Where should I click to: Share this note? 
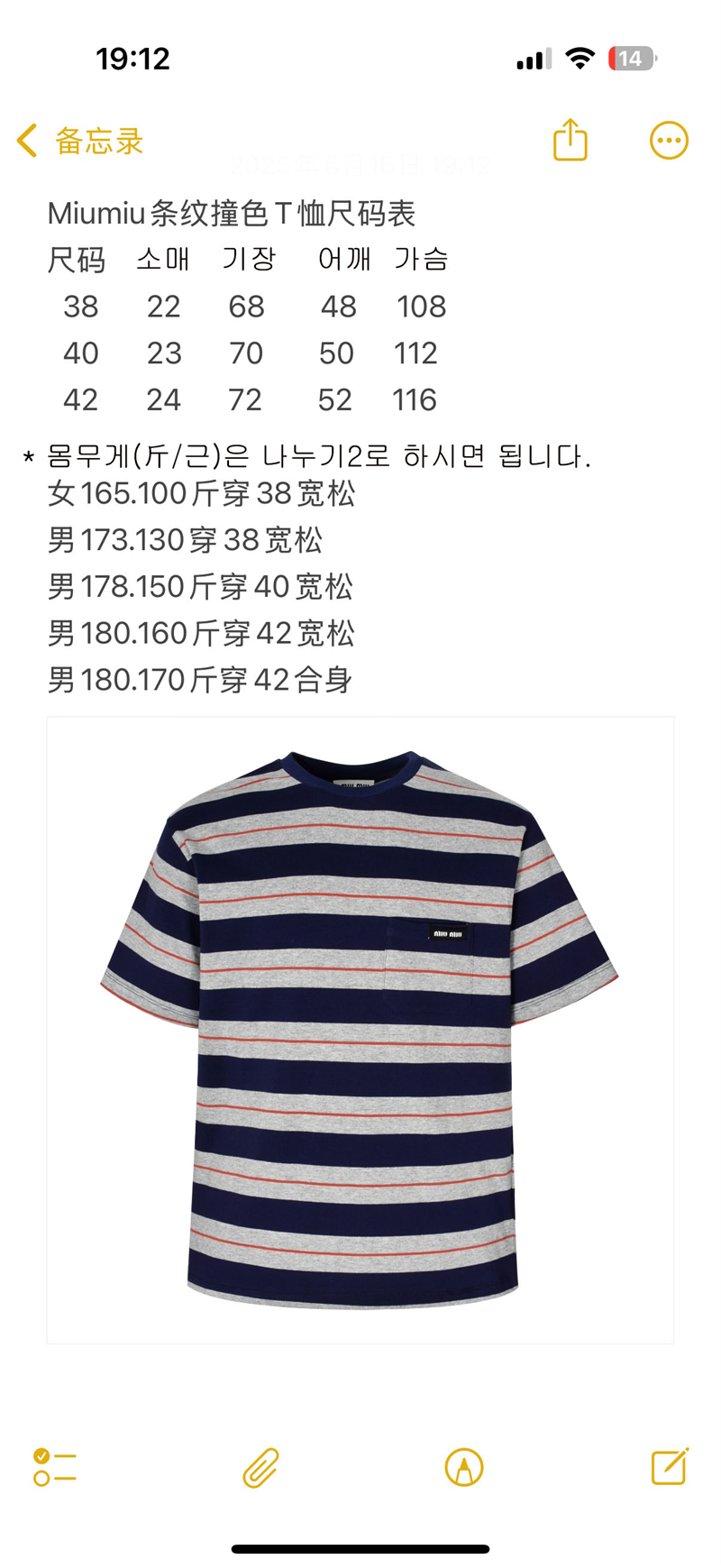[570, 141]
